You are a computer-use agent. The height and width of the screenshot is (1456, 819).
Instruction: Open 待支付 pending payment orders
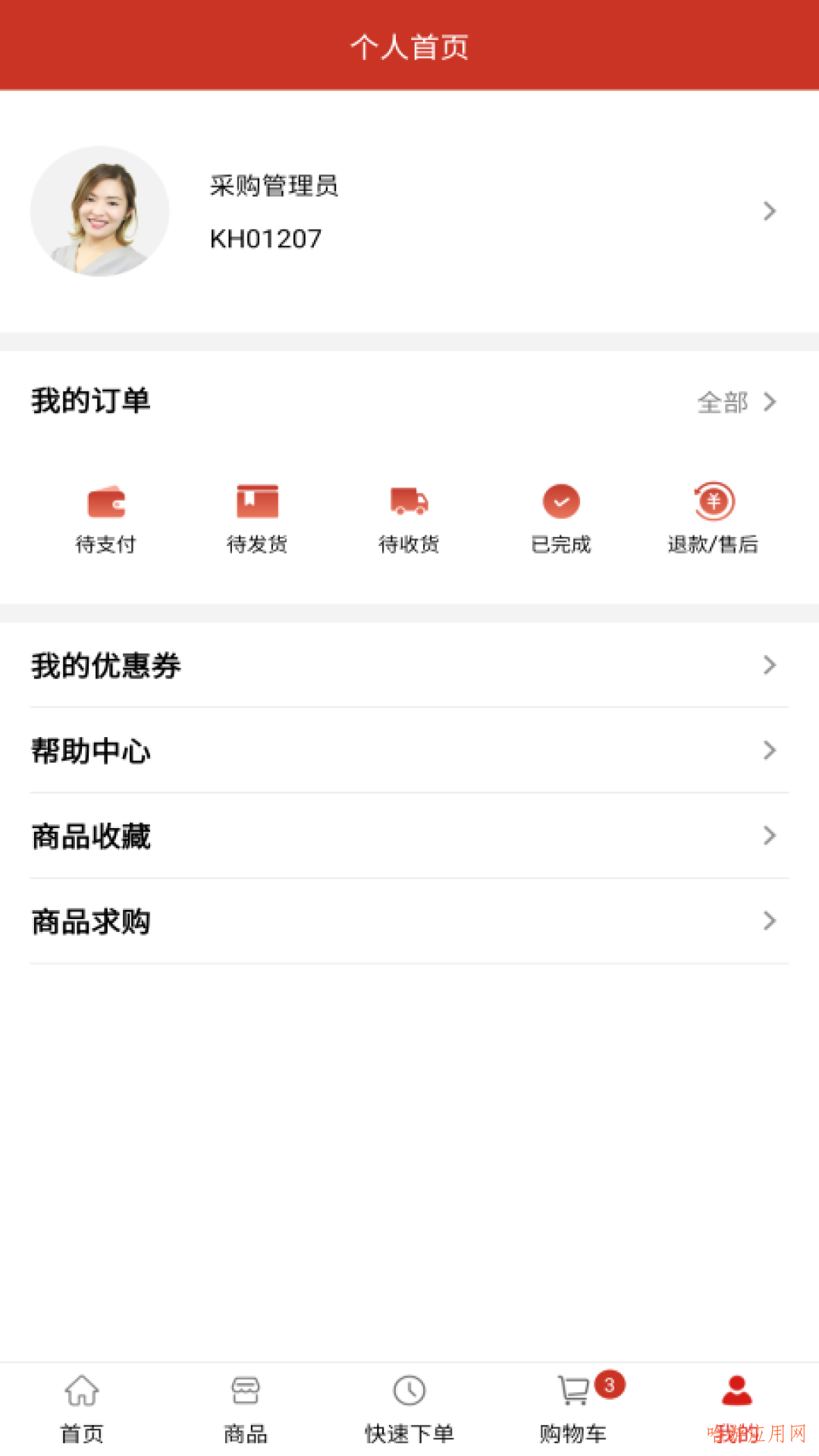105,518
